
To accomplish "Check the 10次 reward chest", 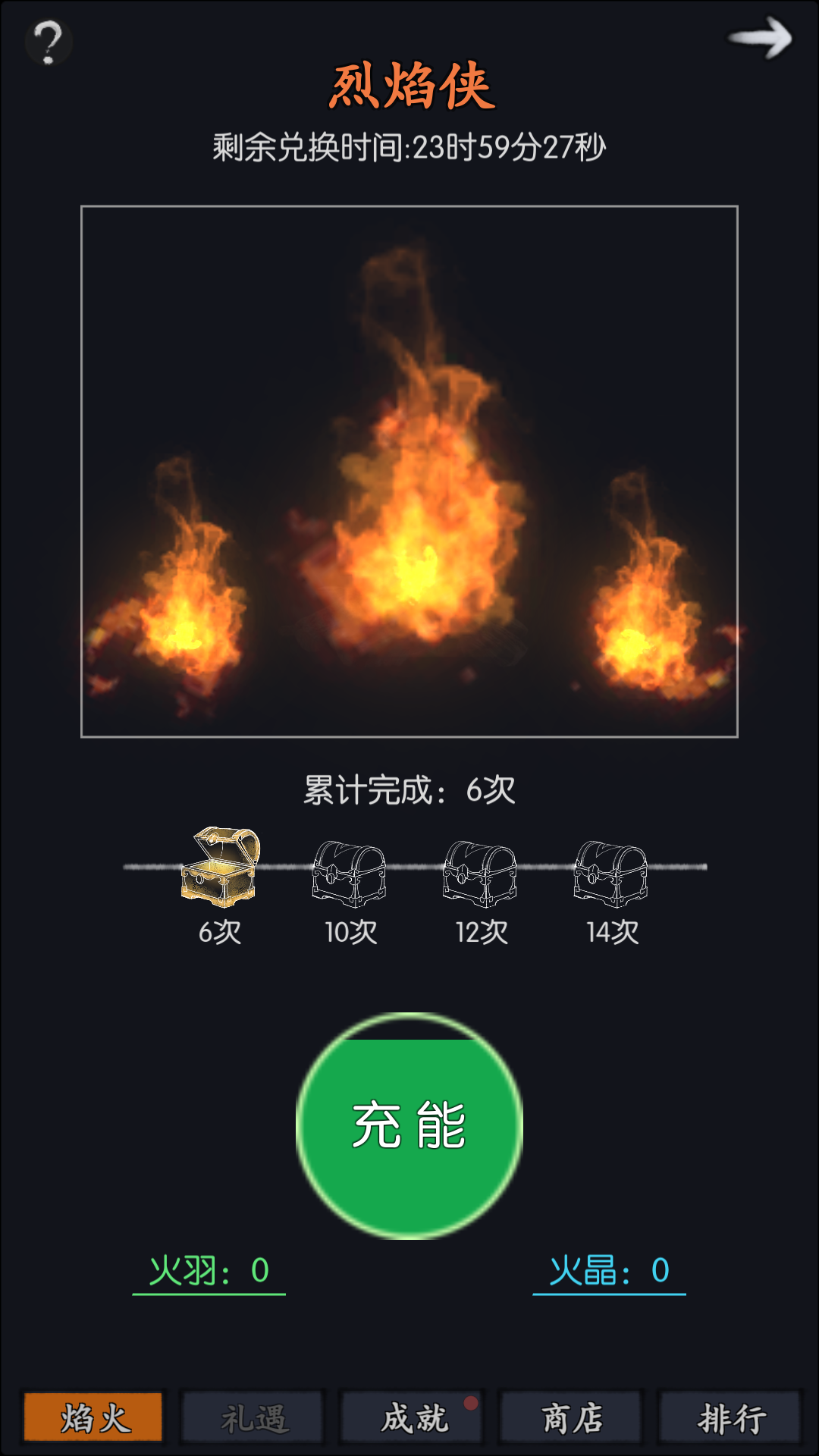I will [x=350, y=874].
